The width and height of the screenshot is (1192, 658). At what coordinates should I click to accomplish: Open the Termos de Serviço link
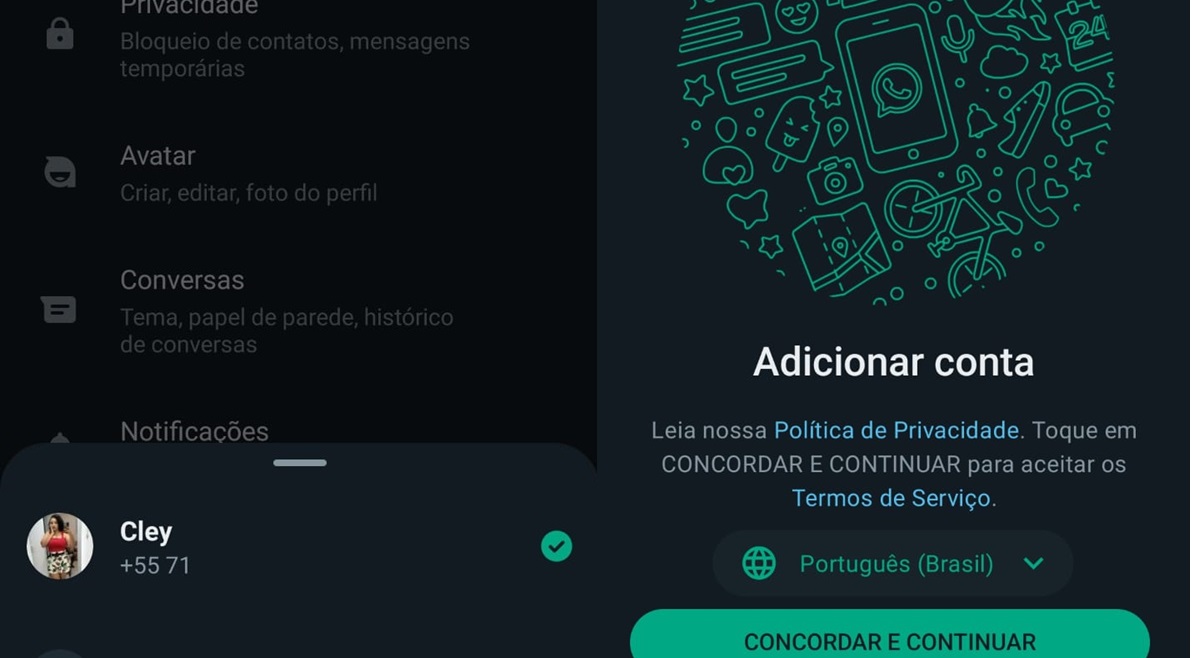click(890, 498)
